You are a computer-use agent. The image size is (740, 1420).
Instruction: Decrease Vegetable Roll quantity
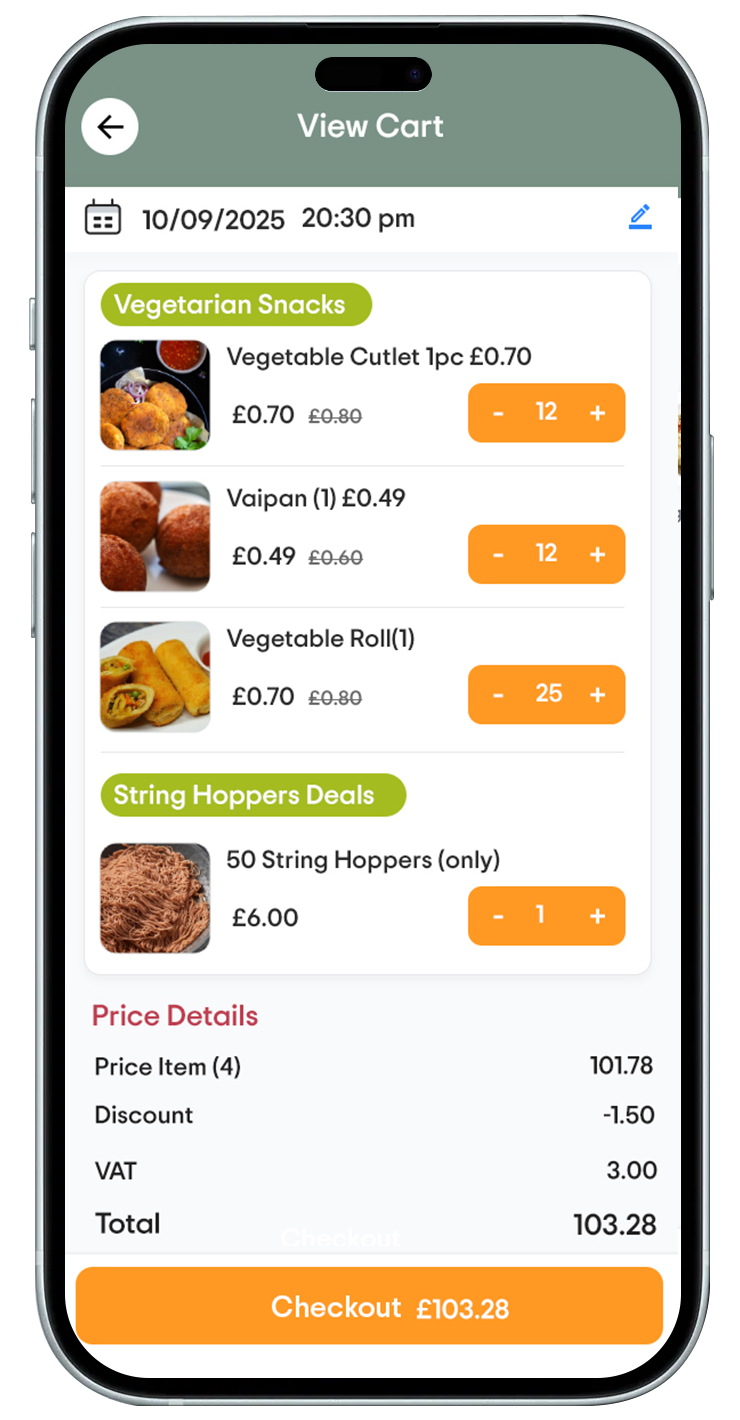[x=498, y=695]
